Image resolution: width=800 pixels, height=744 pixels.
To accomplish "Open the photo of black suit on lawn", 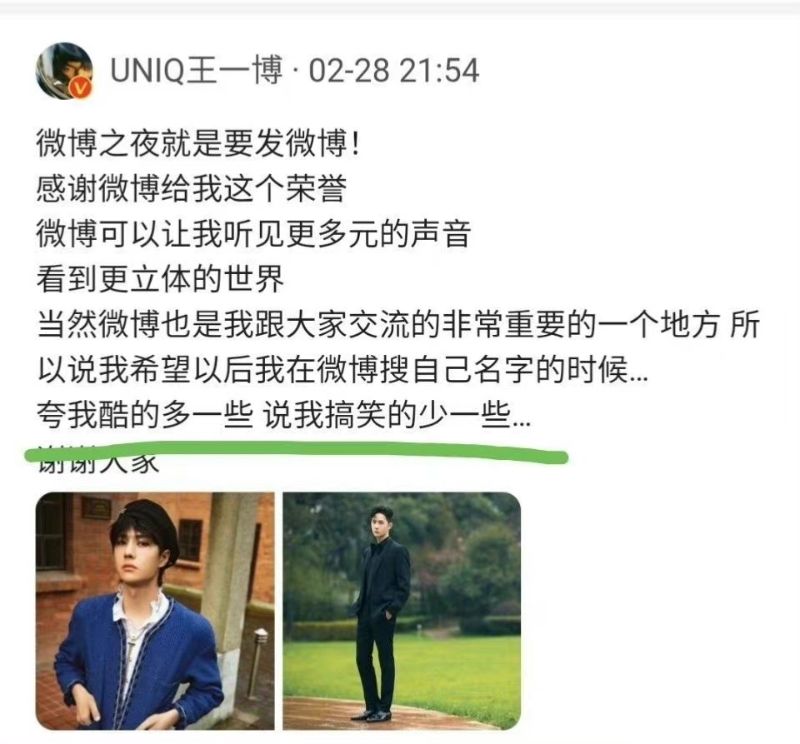I will point(401,610).
